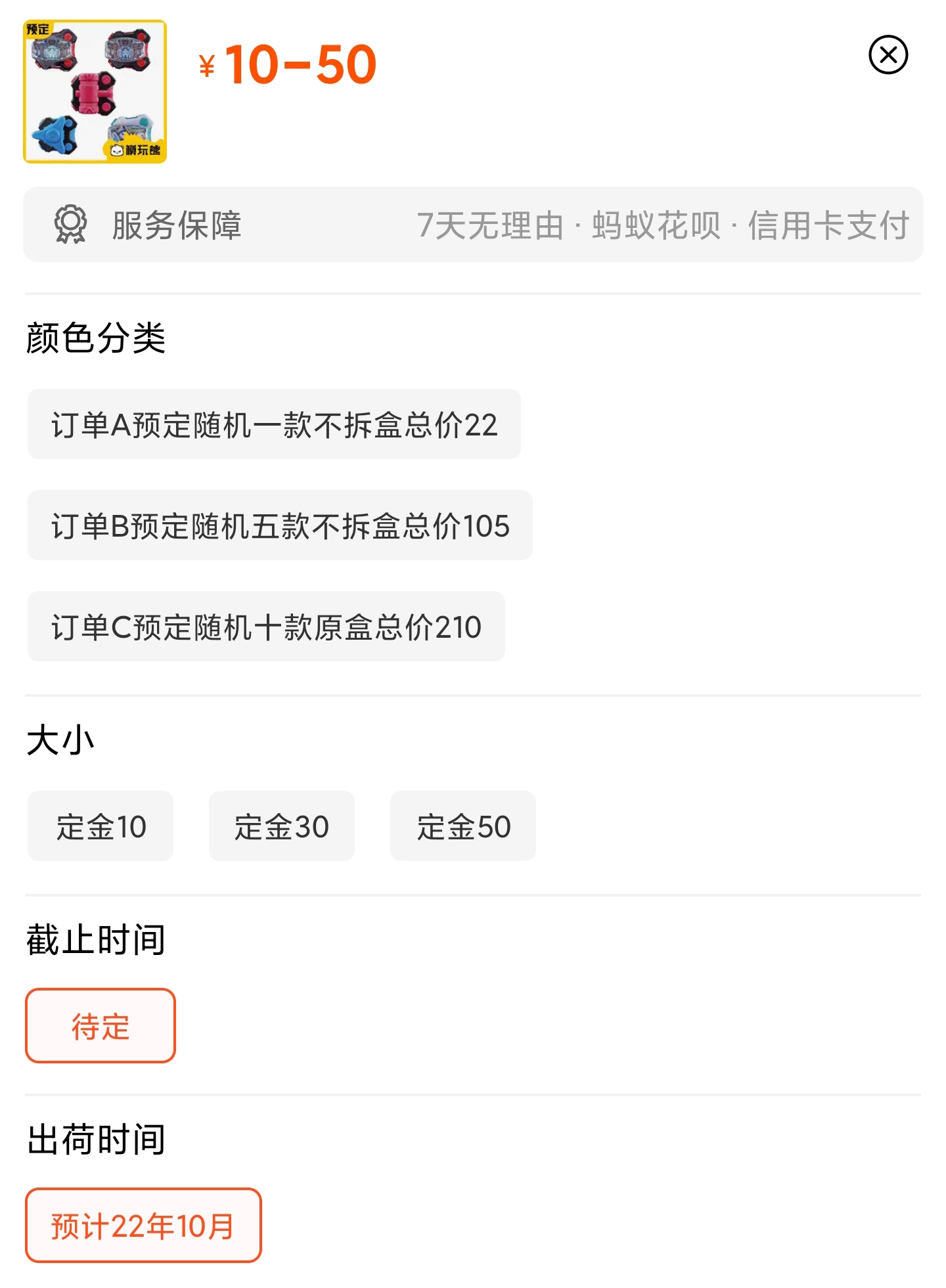Pick the 定金50 deposit chip
Screen dimensions: 946x1288
[463, 826]
